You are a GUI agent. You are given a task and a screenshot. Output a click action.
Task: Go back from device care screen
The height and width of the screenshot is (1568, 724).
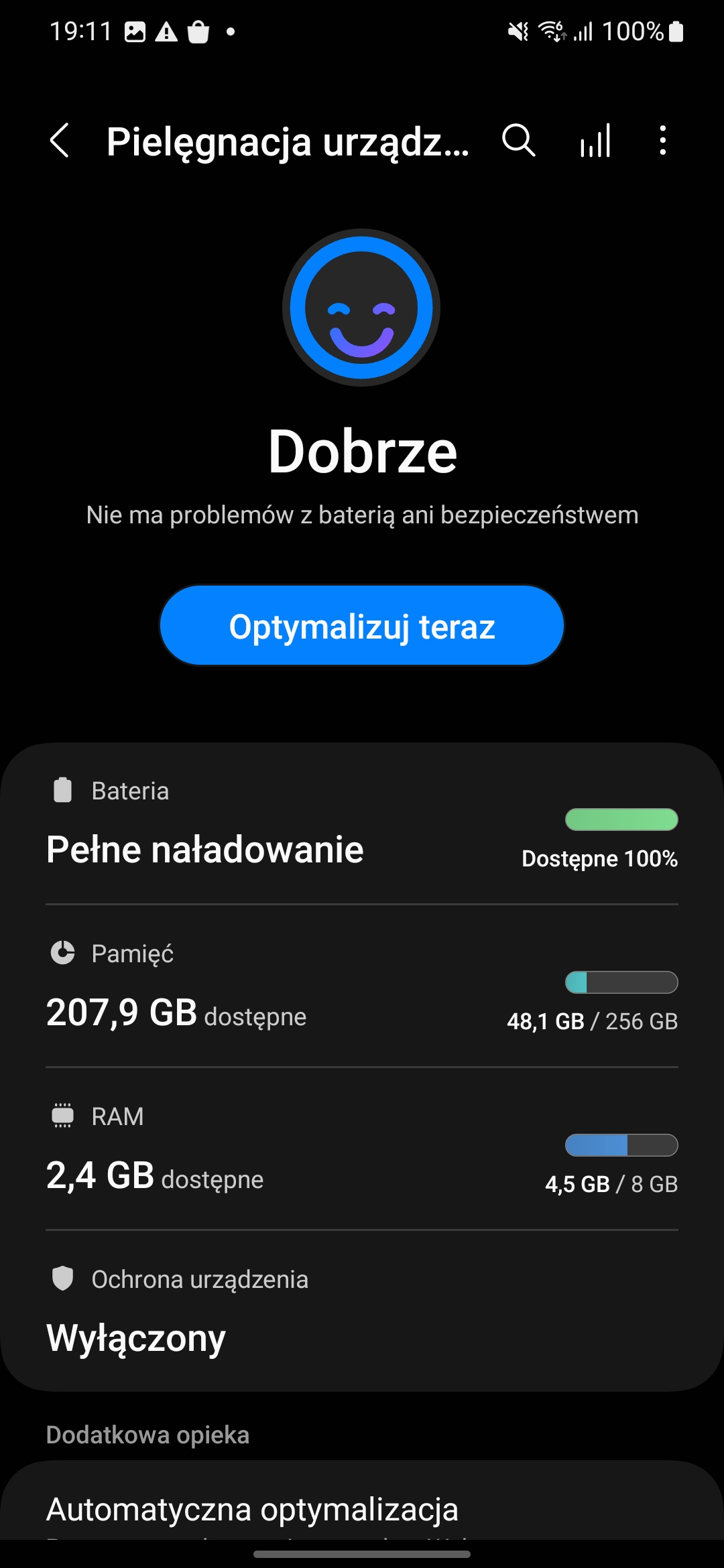click(60, 141)
